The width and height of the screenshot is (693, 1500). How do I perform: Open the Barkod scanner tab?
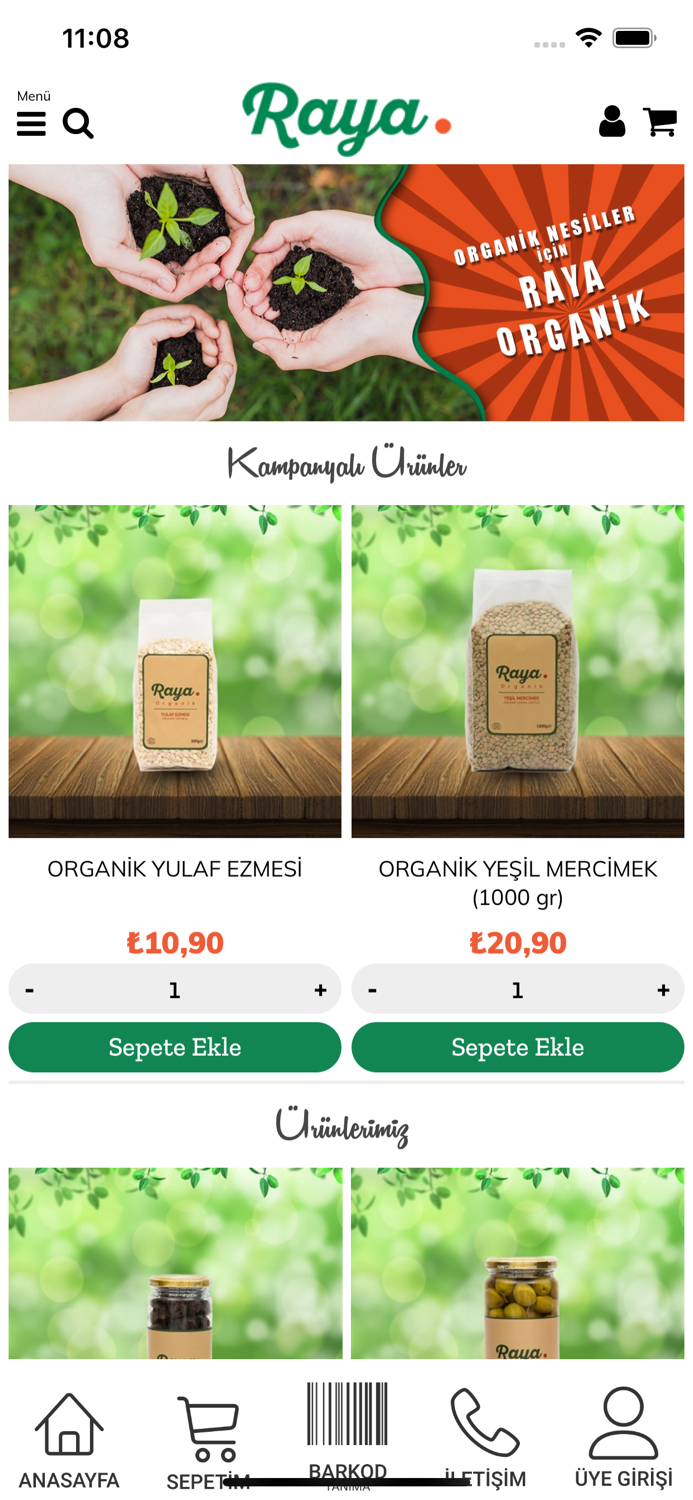(x=347, y=1435)
